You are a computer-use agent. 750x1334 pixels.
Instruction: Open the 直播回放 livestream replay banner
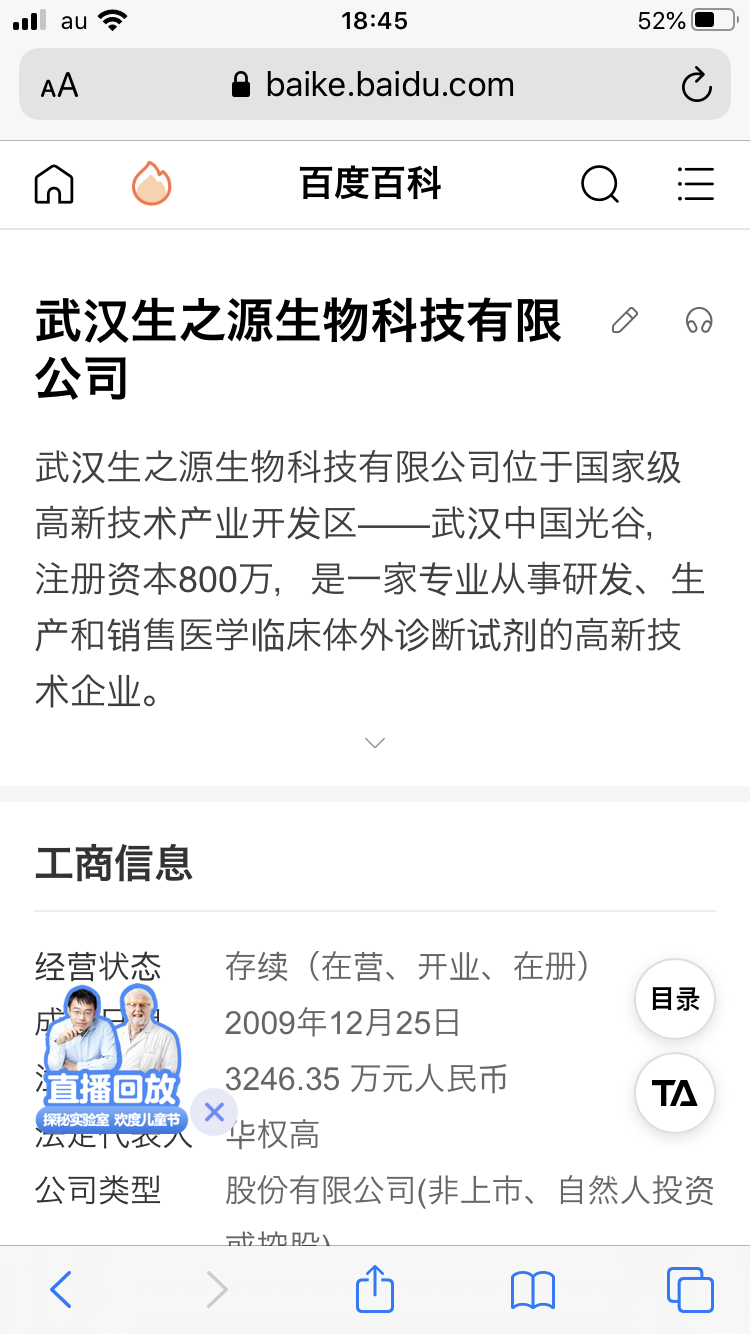tap(112, 1060)
